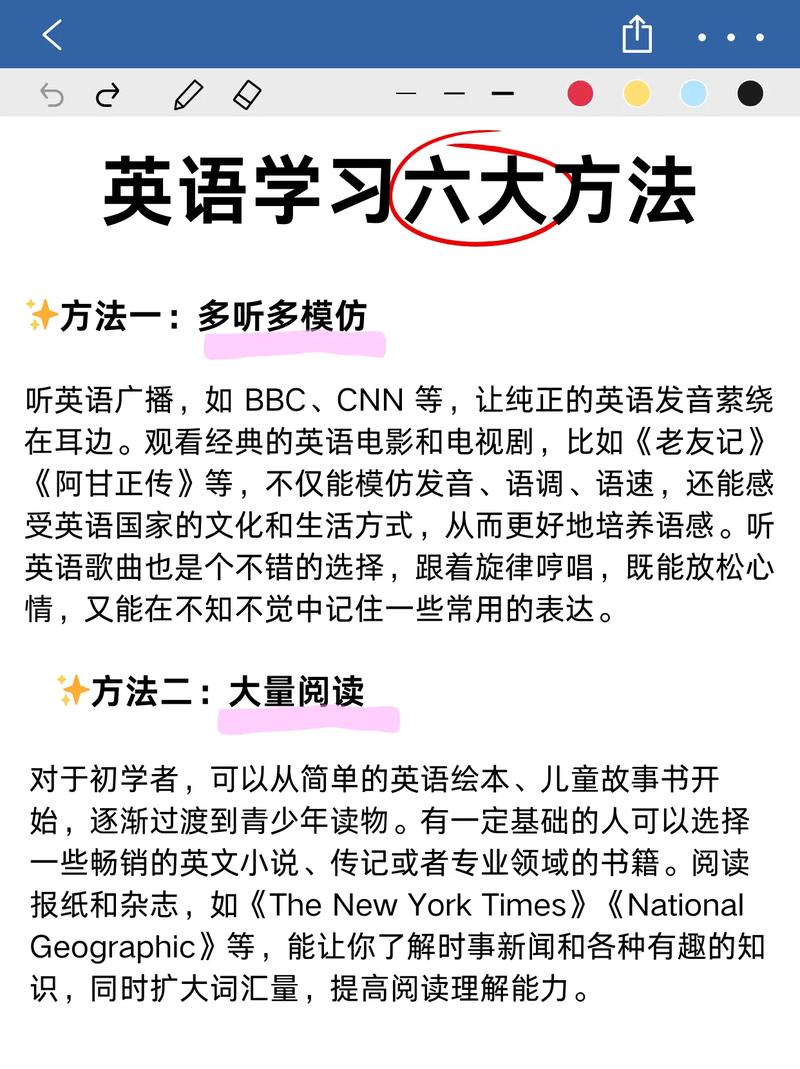Screen dimensions: 800x1069
Task: Tap the heading 方法一：多听多模仿
Action: click(200, 315)
